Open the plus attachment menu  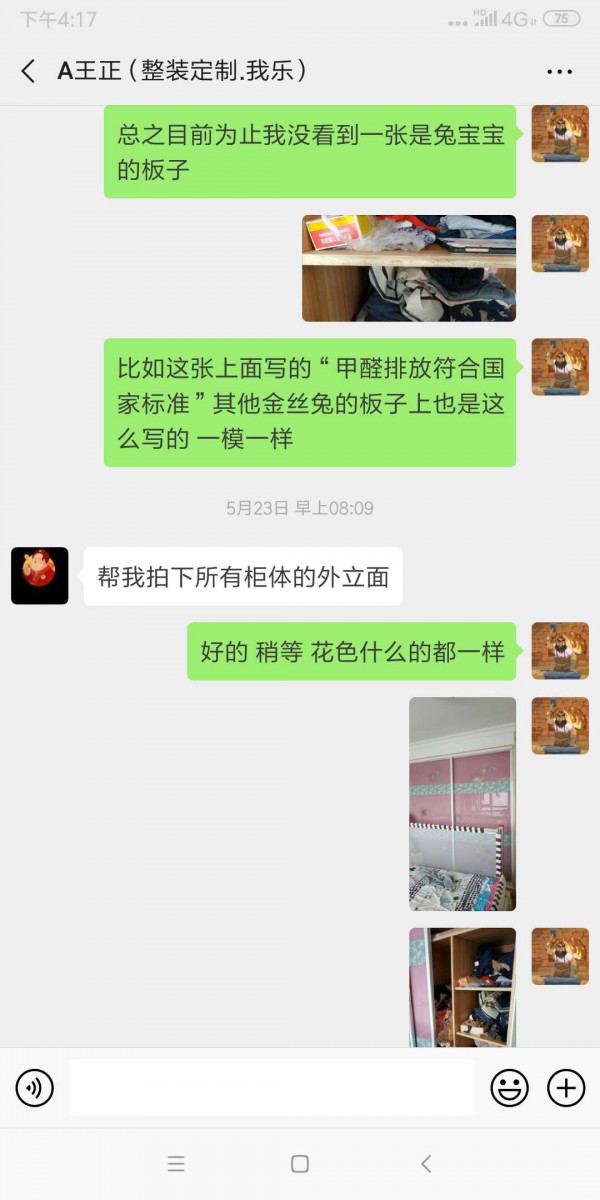[x=566, y=1087]
